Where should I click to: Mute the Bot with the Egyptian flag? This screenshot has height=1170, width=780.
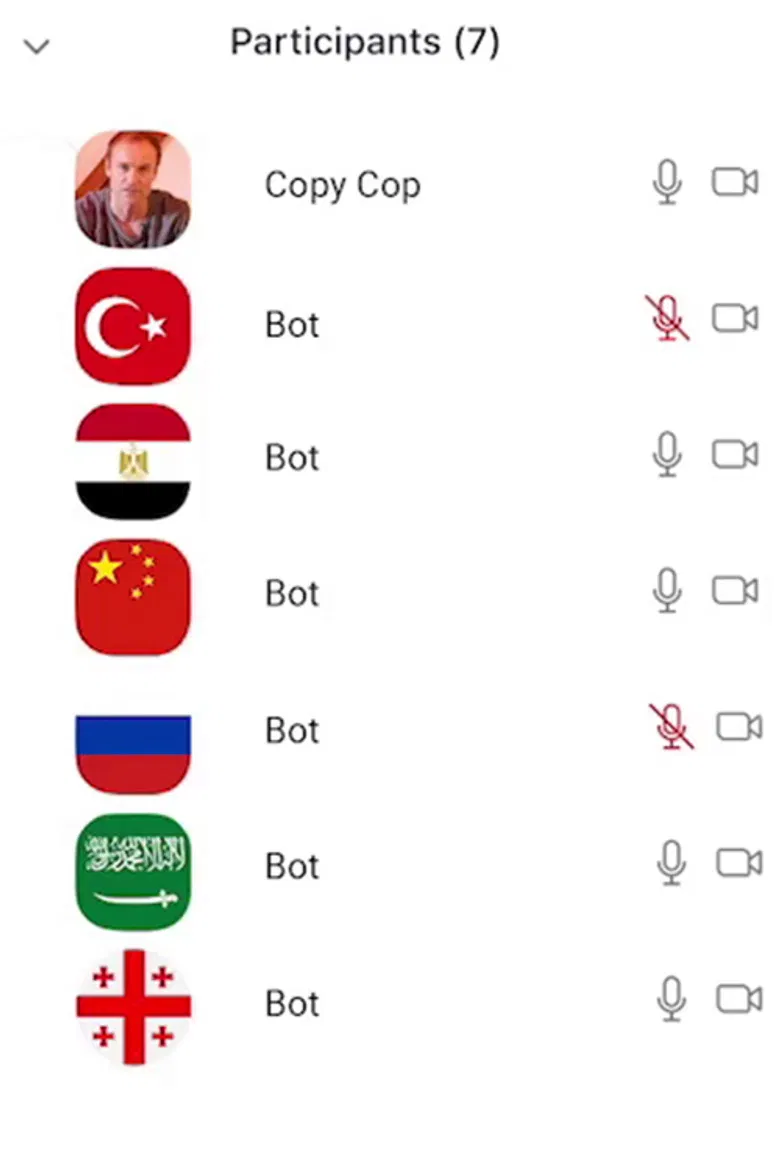coord(667,455)
